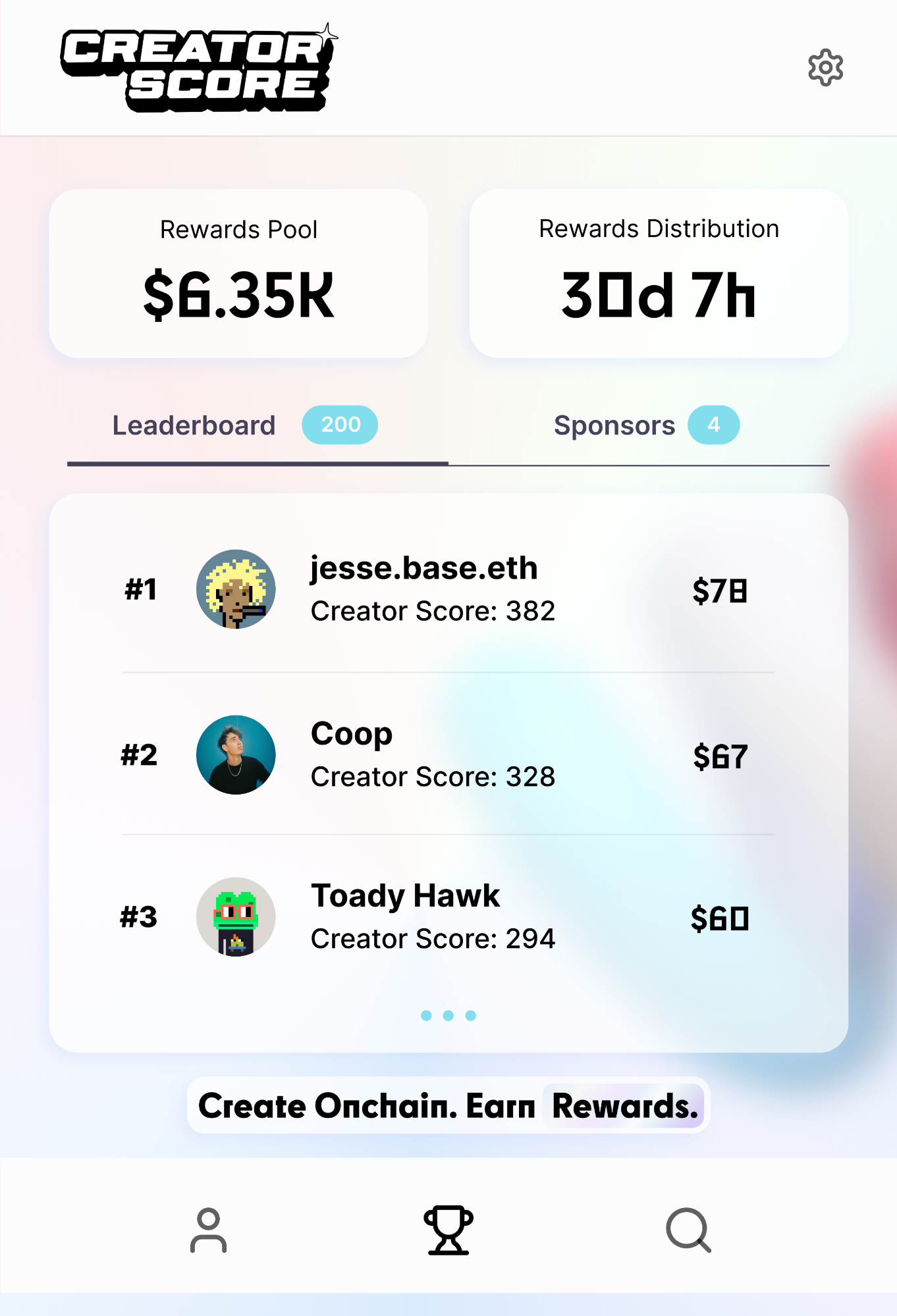This screenshot has width=897, height=1316.
Task: Open the Rewards Pool card
Action: click(238, 274)
